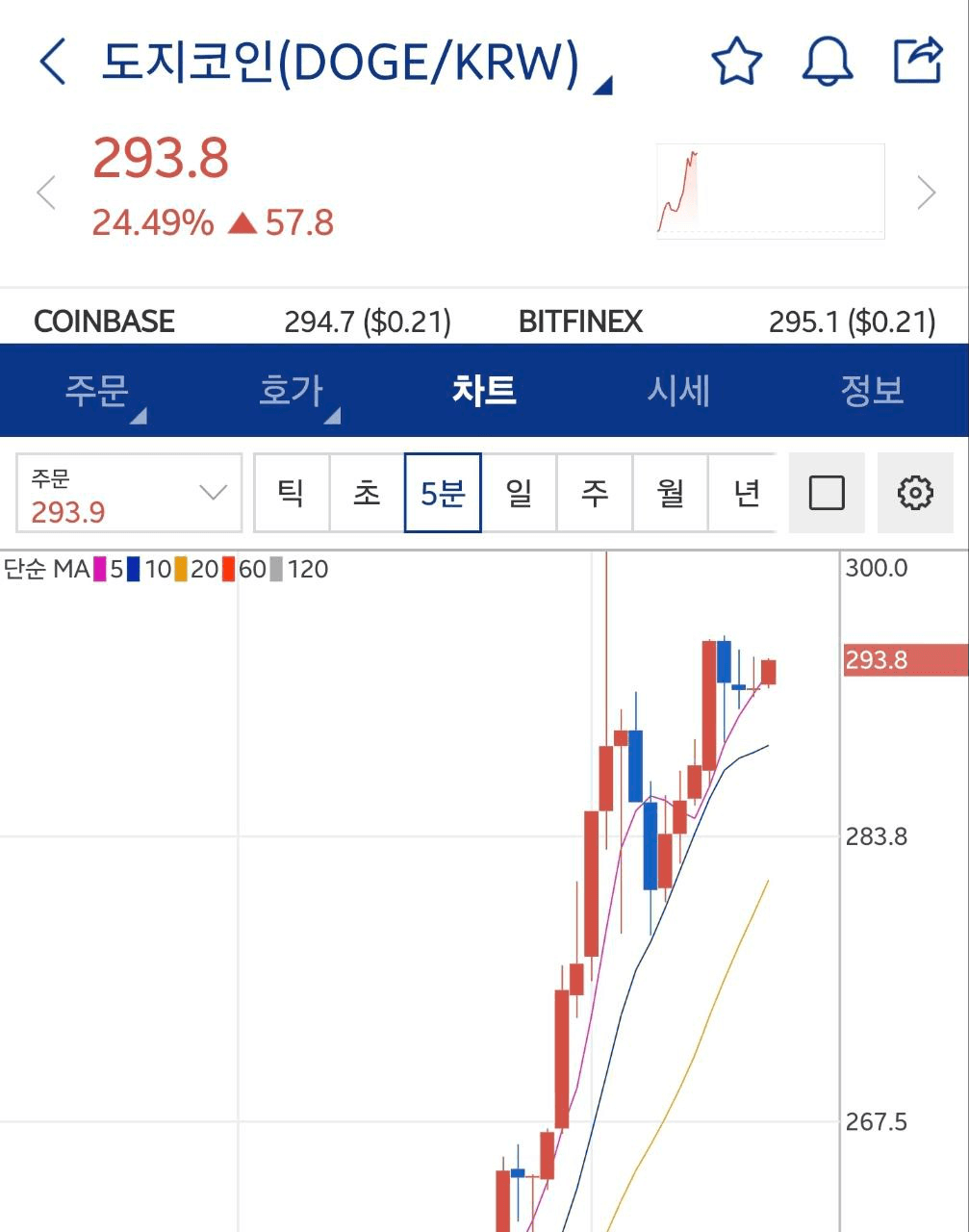Go to the previous coin with left chevron
This screenshot has width=969, height=1232.
tap(46, 192)
